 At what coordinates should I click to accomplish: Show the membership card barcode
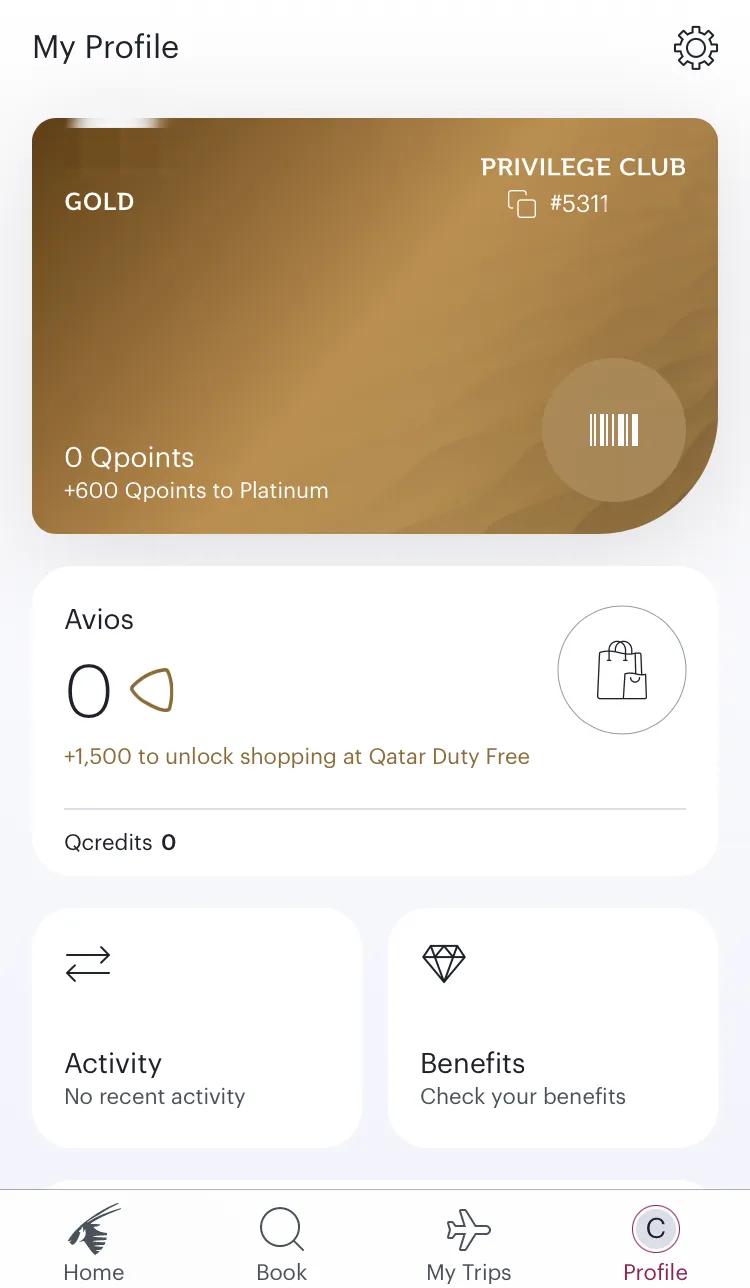pyautogui.click(x=614, y=430)
